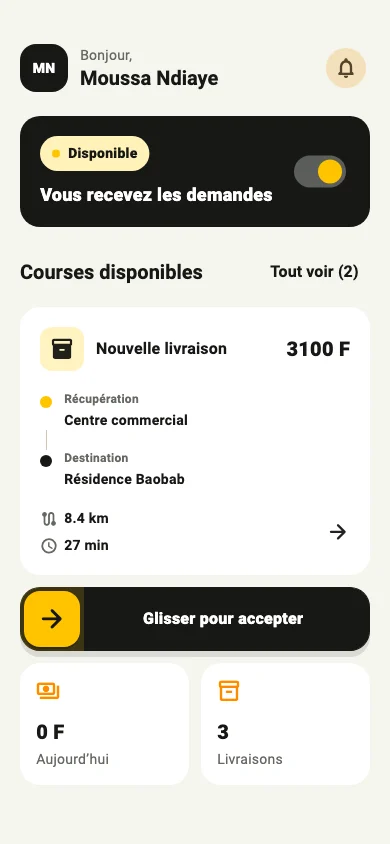390x844 pixels.
Task: Open the notifications bell
Action: pyautogui.click(x=346, y=68)
